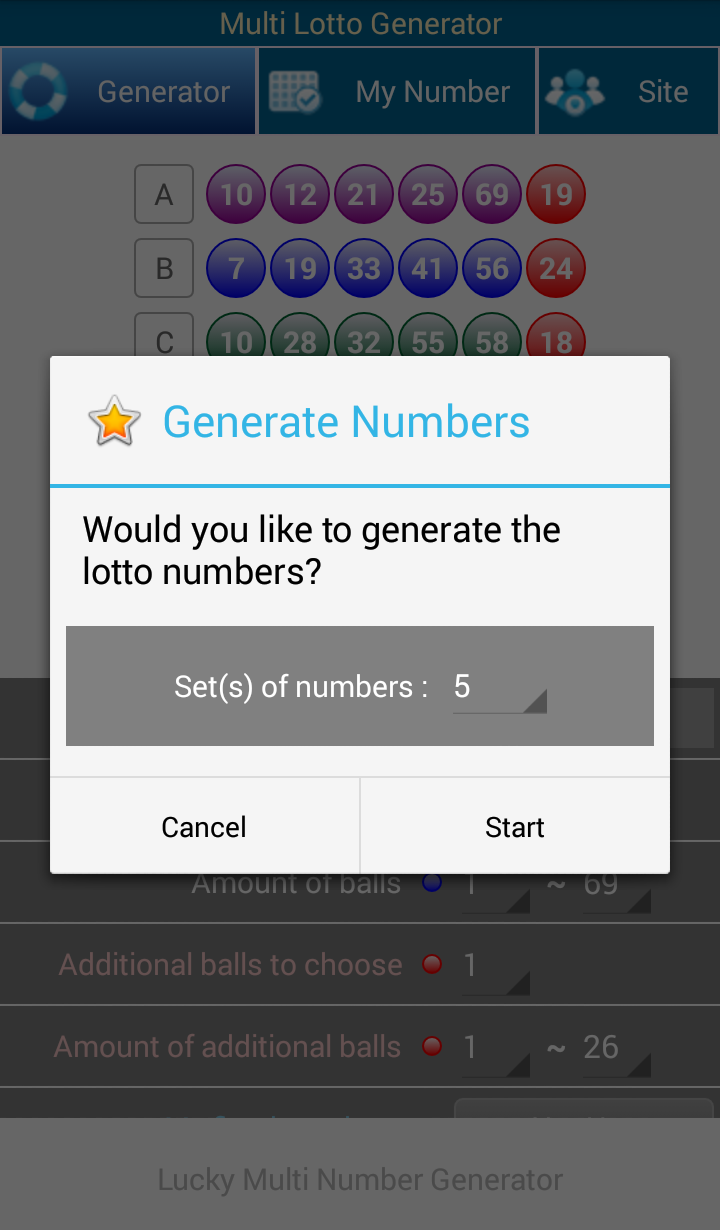Tap the Lucky Multi Number Generator banner
The height and width of the screenshot is (1230, 720).
360,1179
